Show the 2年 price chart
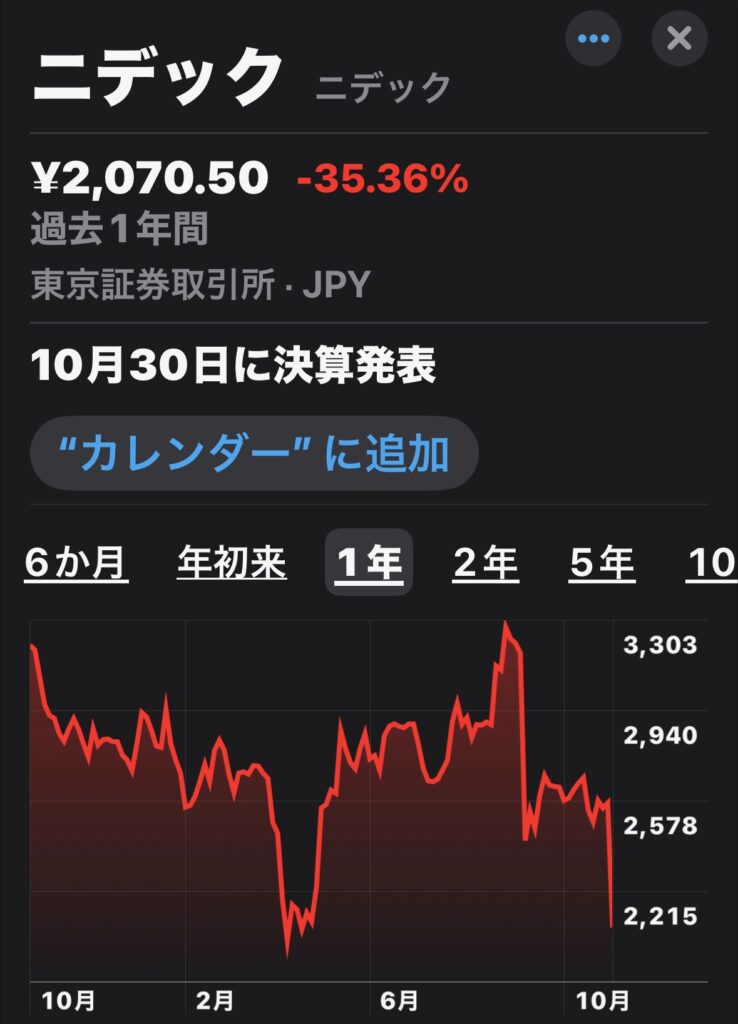Image resolution: width=738 pixels, height=1024 pixels. [485, 564]
